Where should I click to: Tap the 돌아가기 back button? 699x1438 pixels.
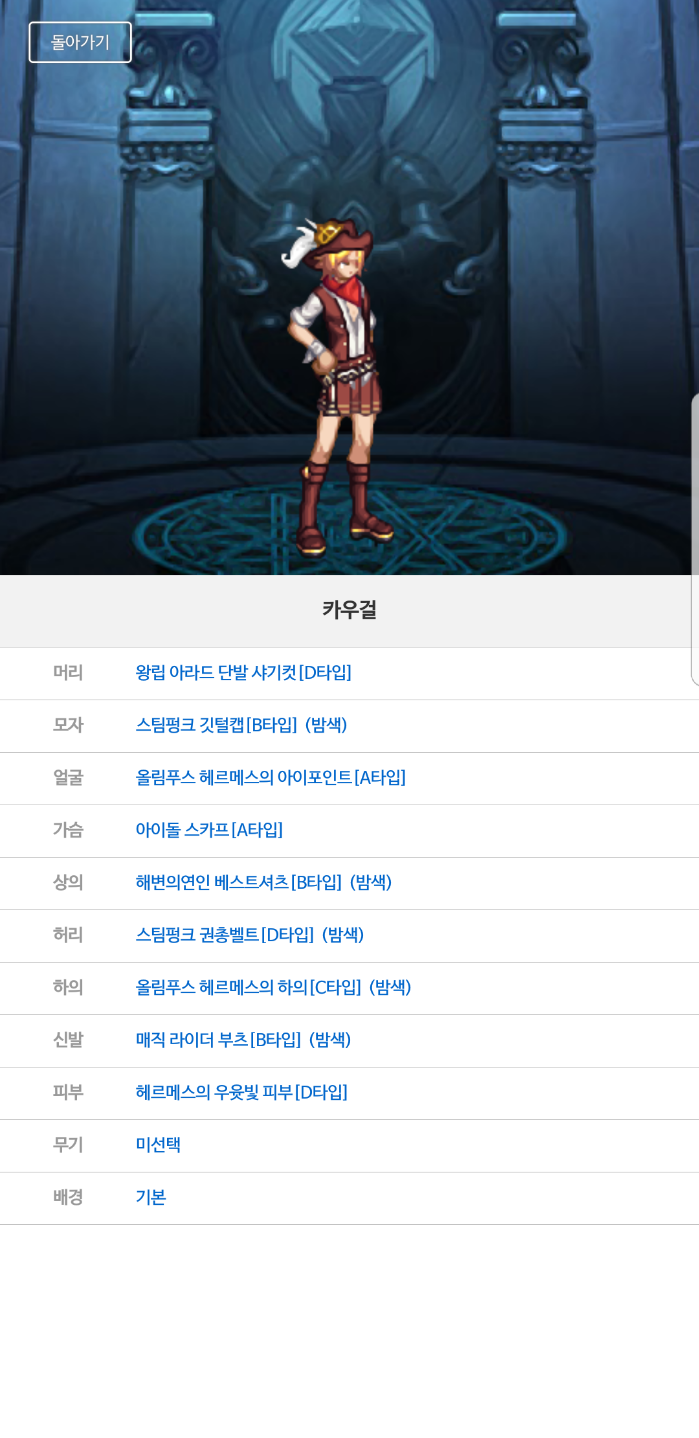tap(80, 42)
